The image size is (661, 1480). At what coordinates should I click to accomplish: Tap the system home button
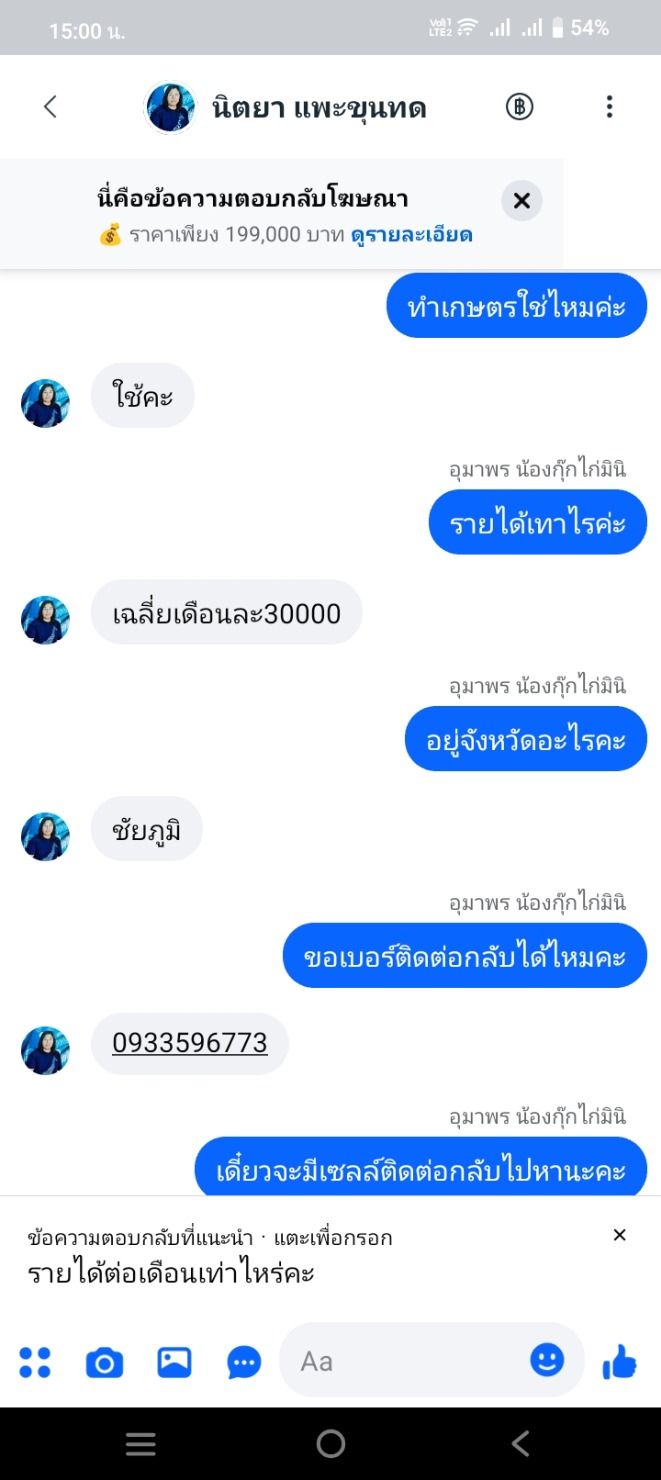[330, 1443]
